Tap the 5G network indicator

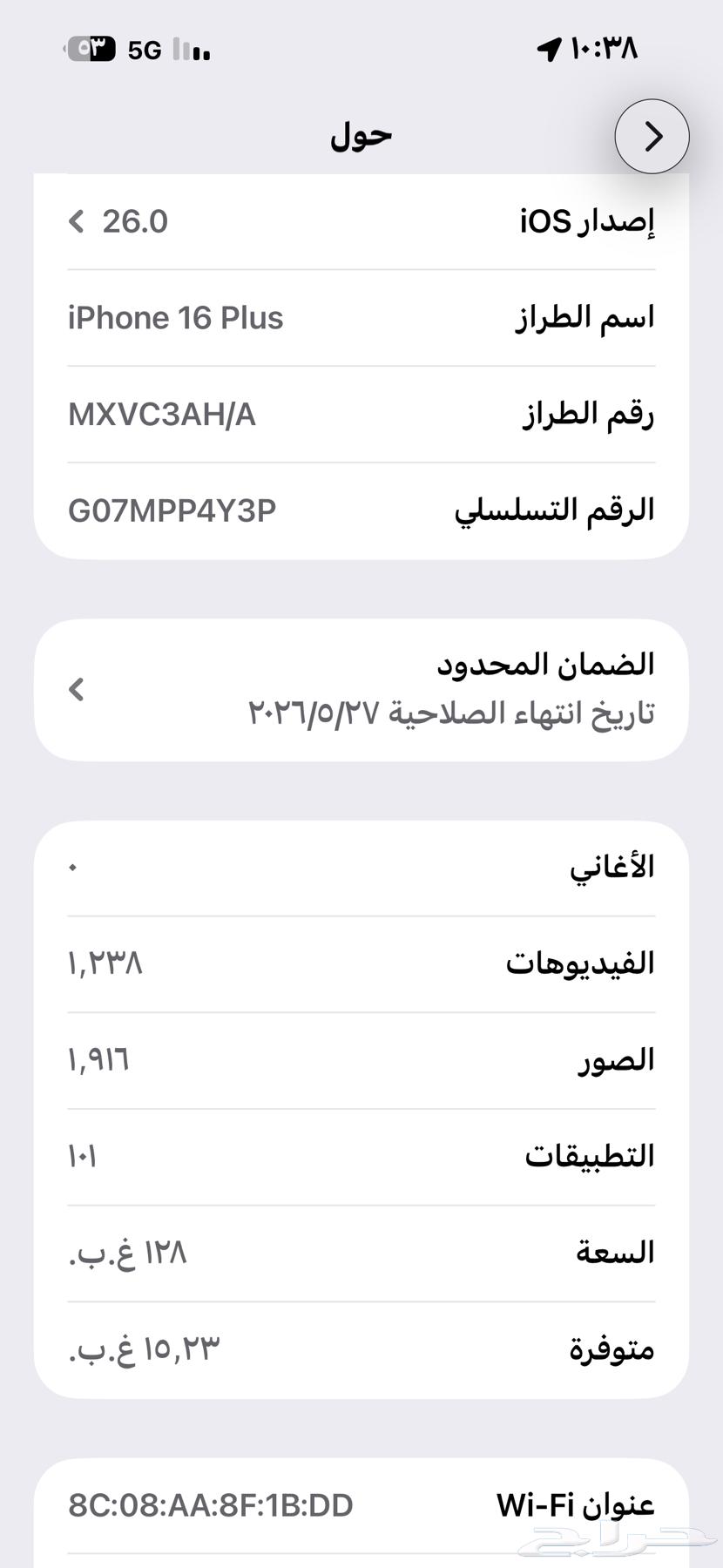point(142,49)
